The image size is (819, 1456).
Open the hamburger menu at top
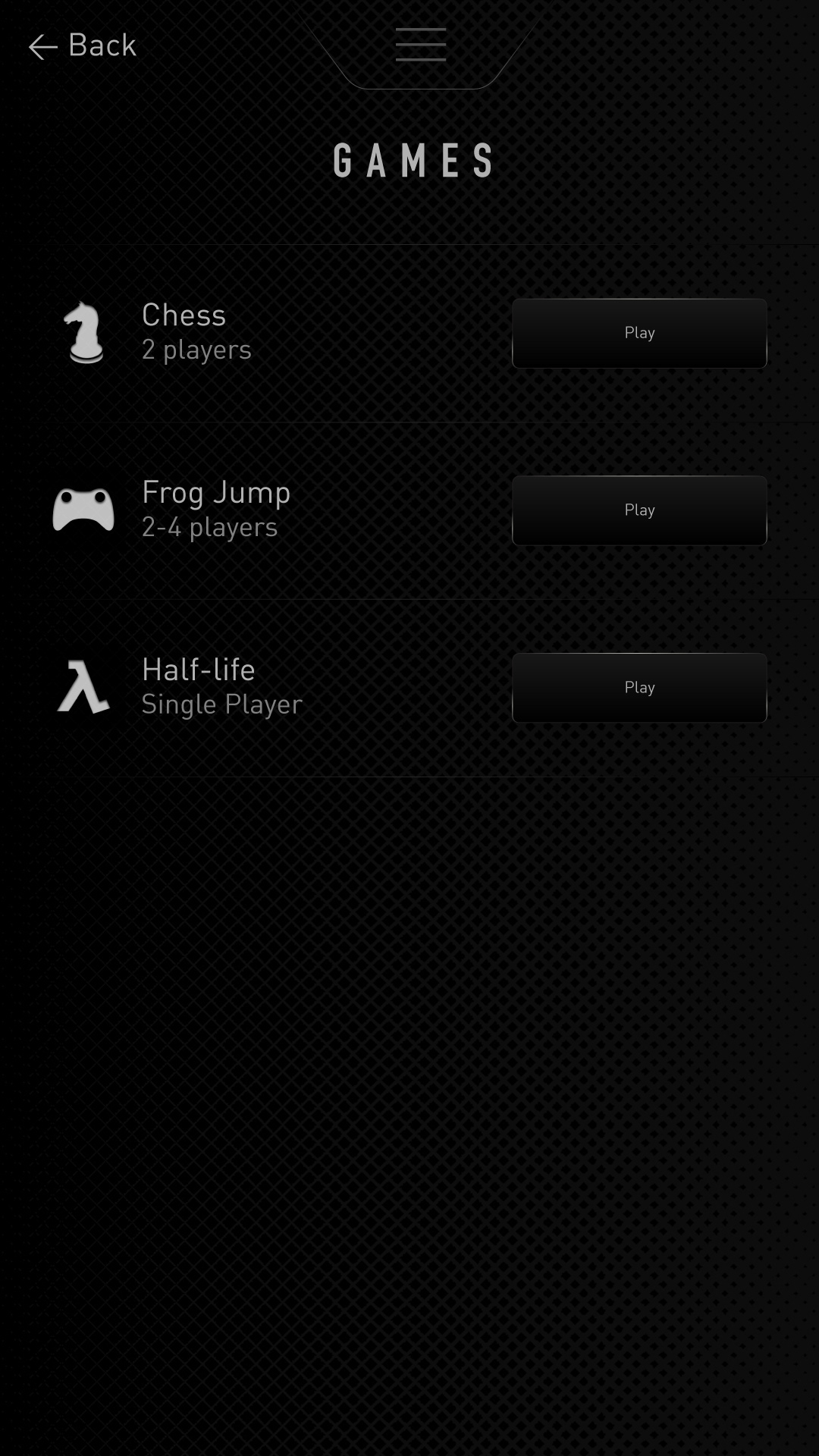(x=421, y=44)
